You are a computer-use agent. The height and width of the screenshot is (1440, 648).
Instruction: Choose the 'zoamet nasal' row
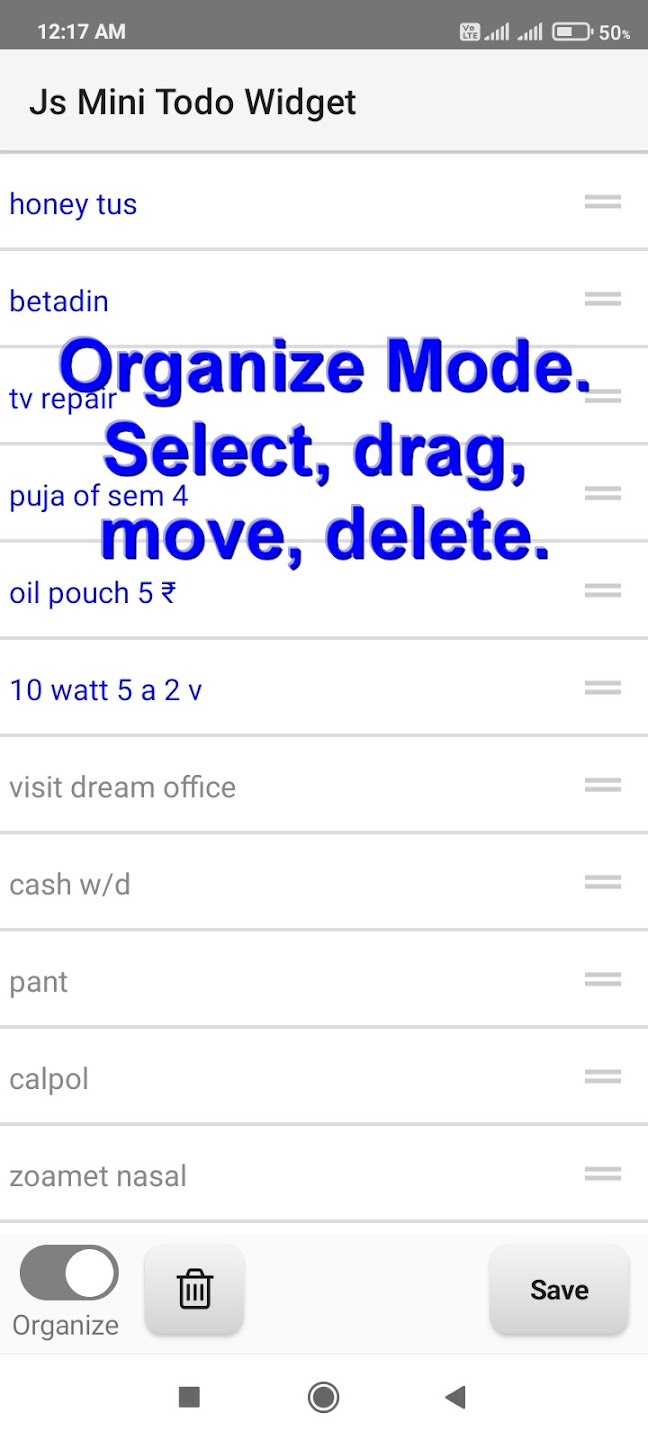click(98, 1175)
